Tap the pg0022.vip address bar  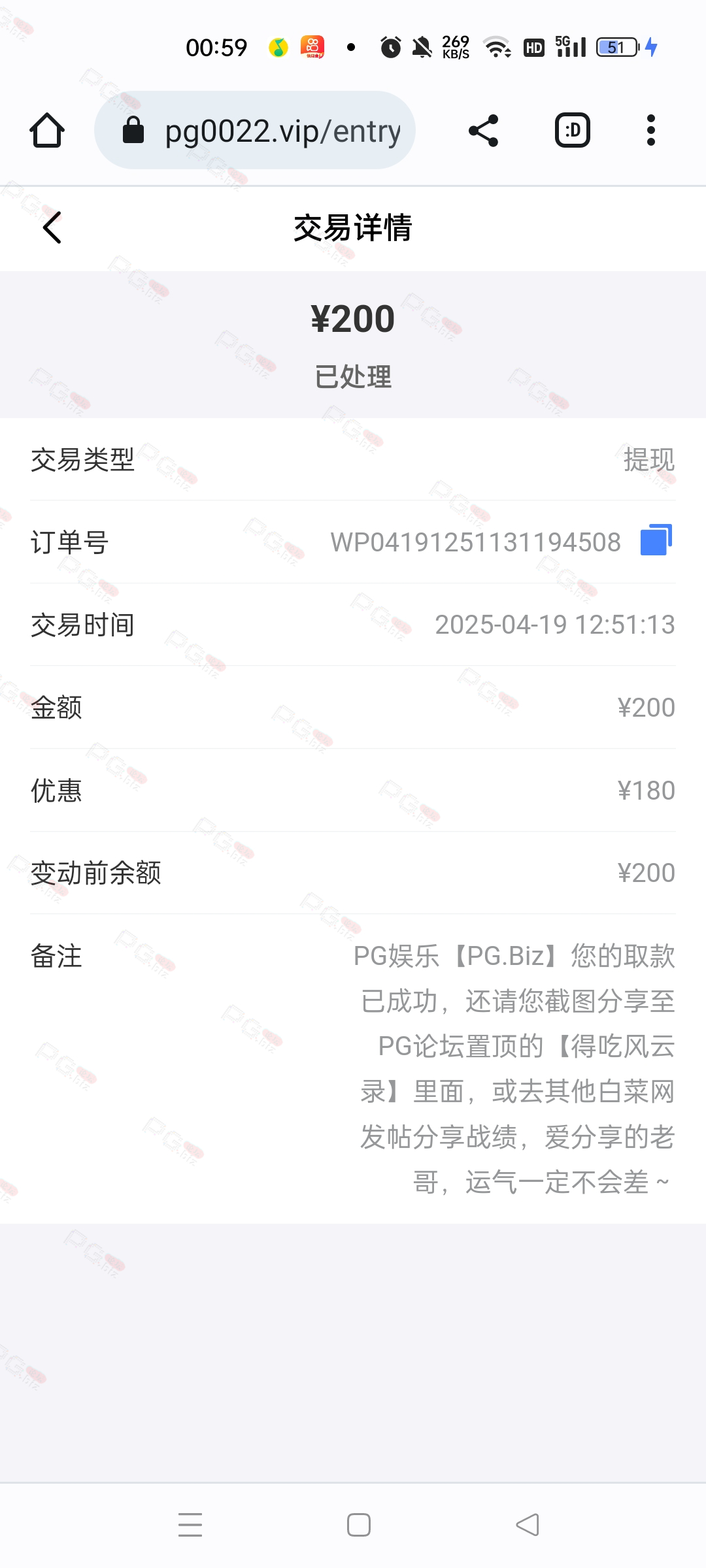(255, 131)
